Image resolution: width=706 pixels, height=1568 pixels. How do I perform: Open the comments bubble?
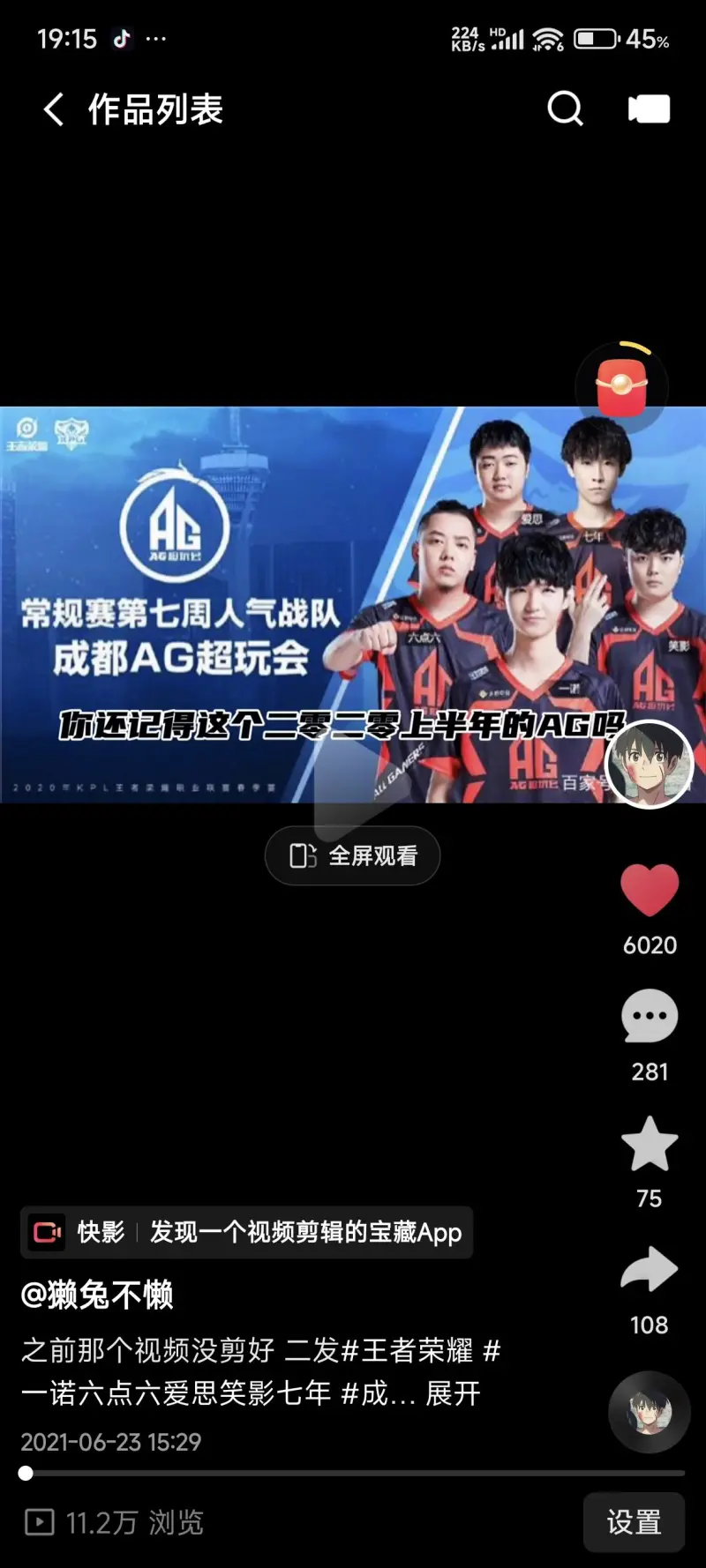coord(650,1017)
